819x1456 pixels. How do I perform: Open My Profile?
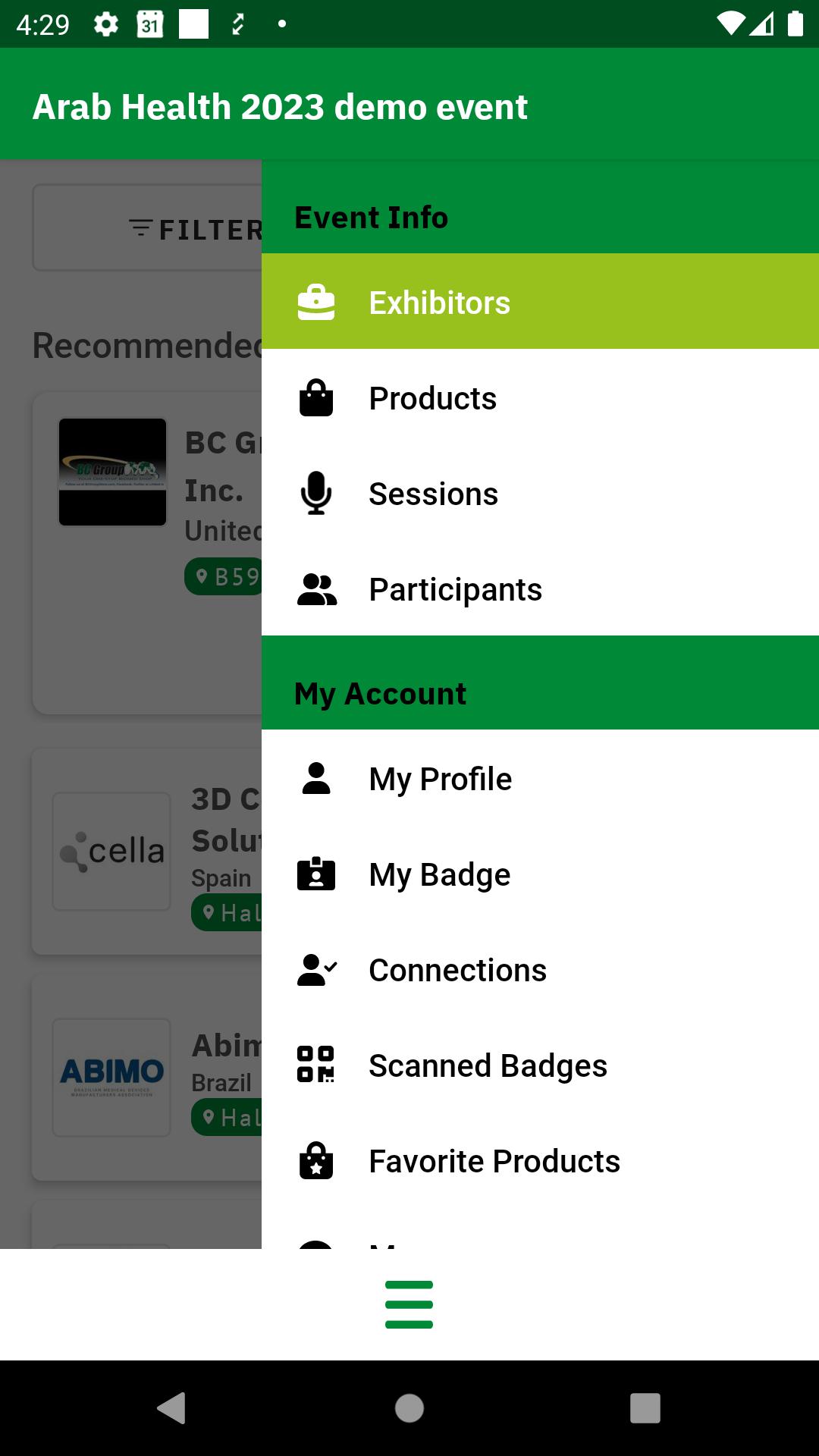pyautogui.click(x=540, y=779)
